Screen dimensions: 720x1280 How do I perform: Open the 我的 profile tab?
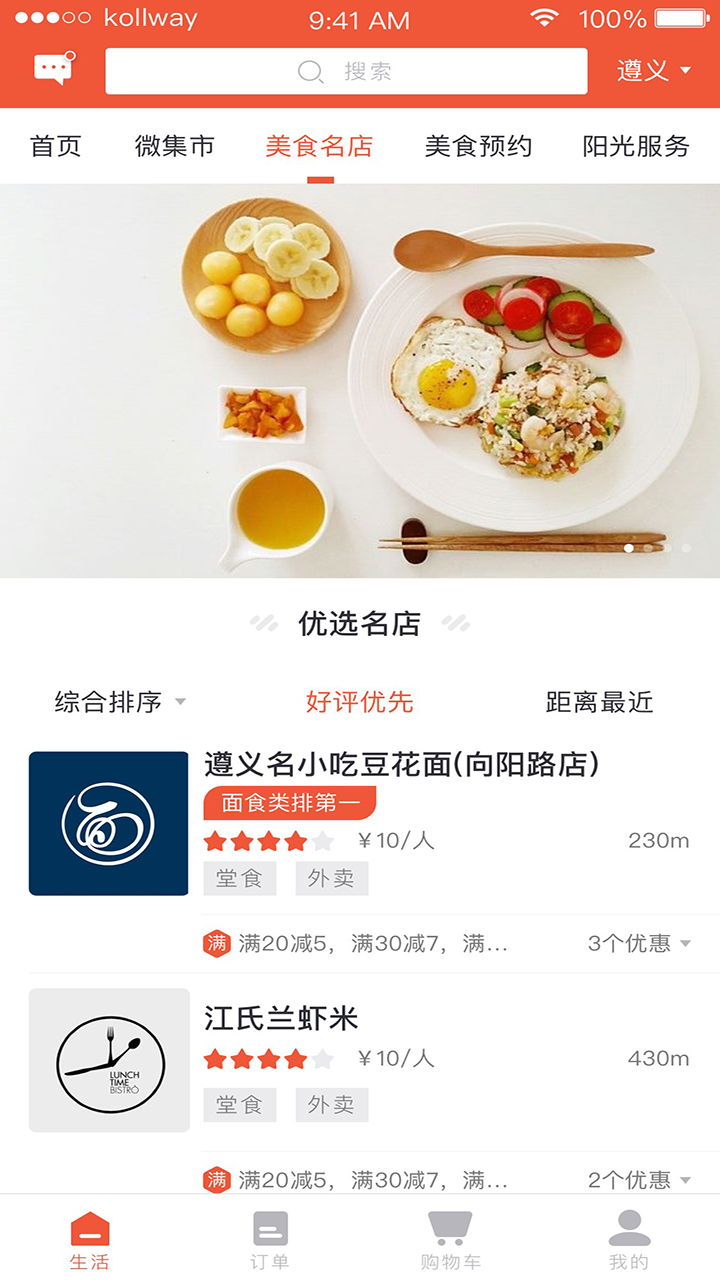click(629, 1240)
